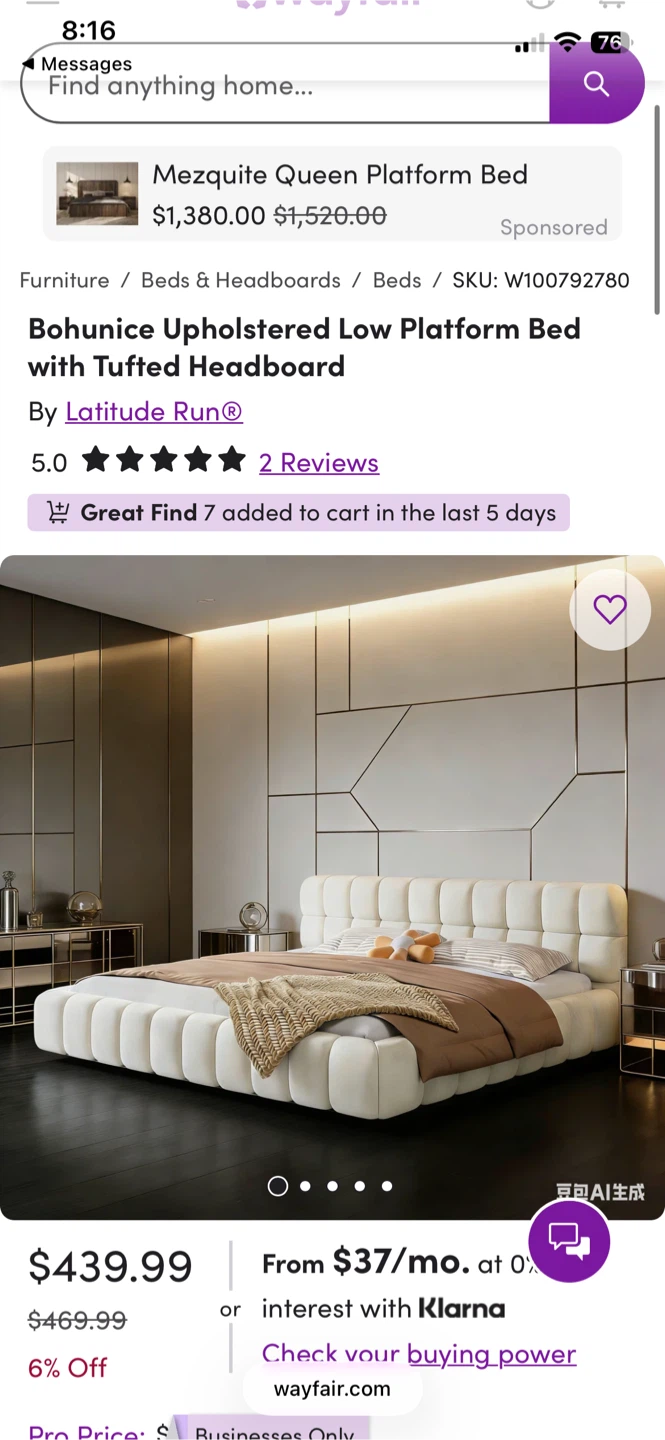The width and height of the screenshot is (665, 1440).
Task: Return to Messages via the back link
Action: tap(77, 64)
